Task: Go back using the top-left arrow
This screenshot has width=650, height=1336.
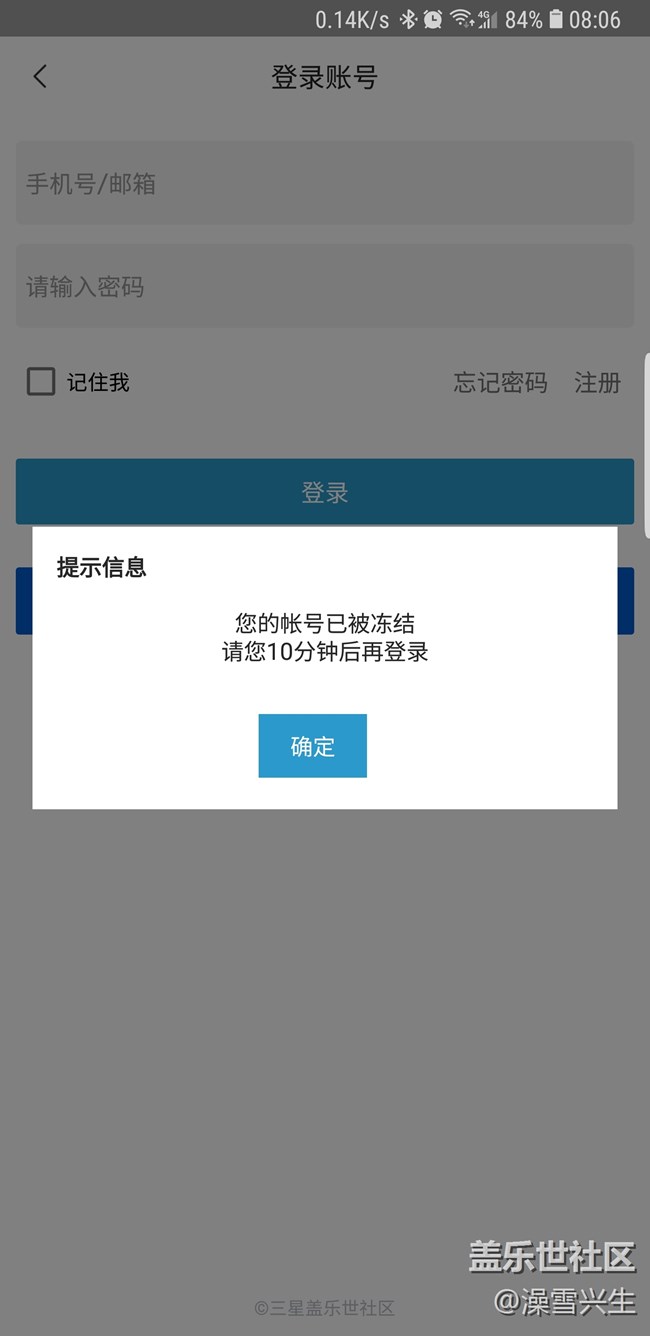Action: click(x=40, y=77)
